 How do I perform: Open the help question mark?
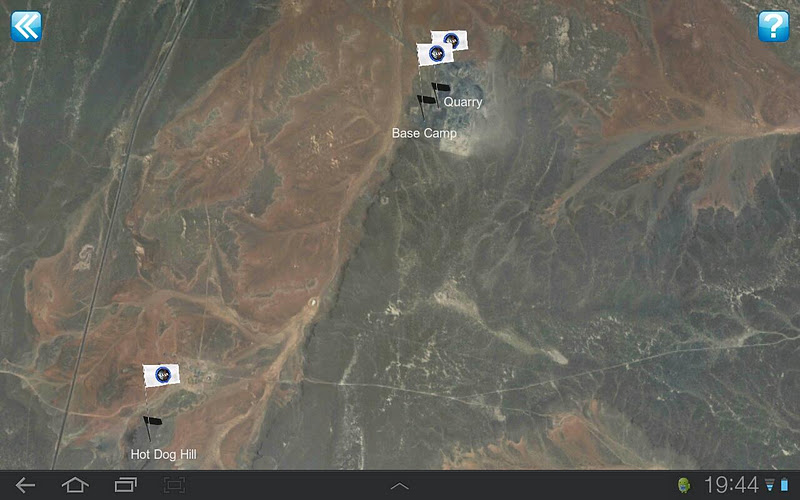tap(773, 26)
